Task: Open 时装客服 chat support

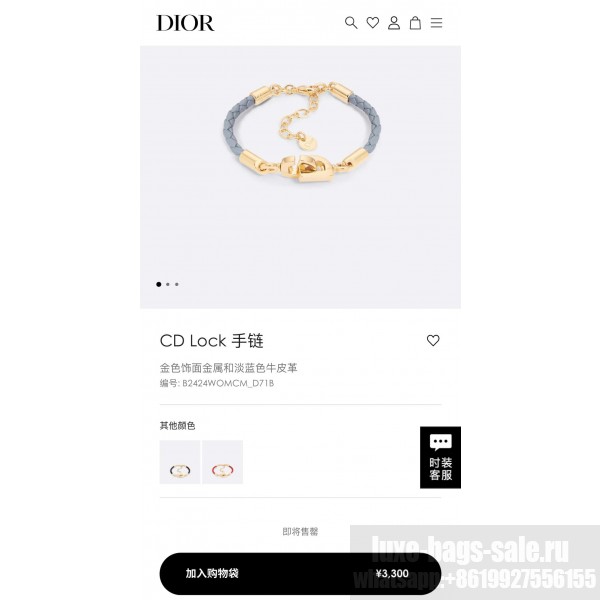Action: point(440,457)
